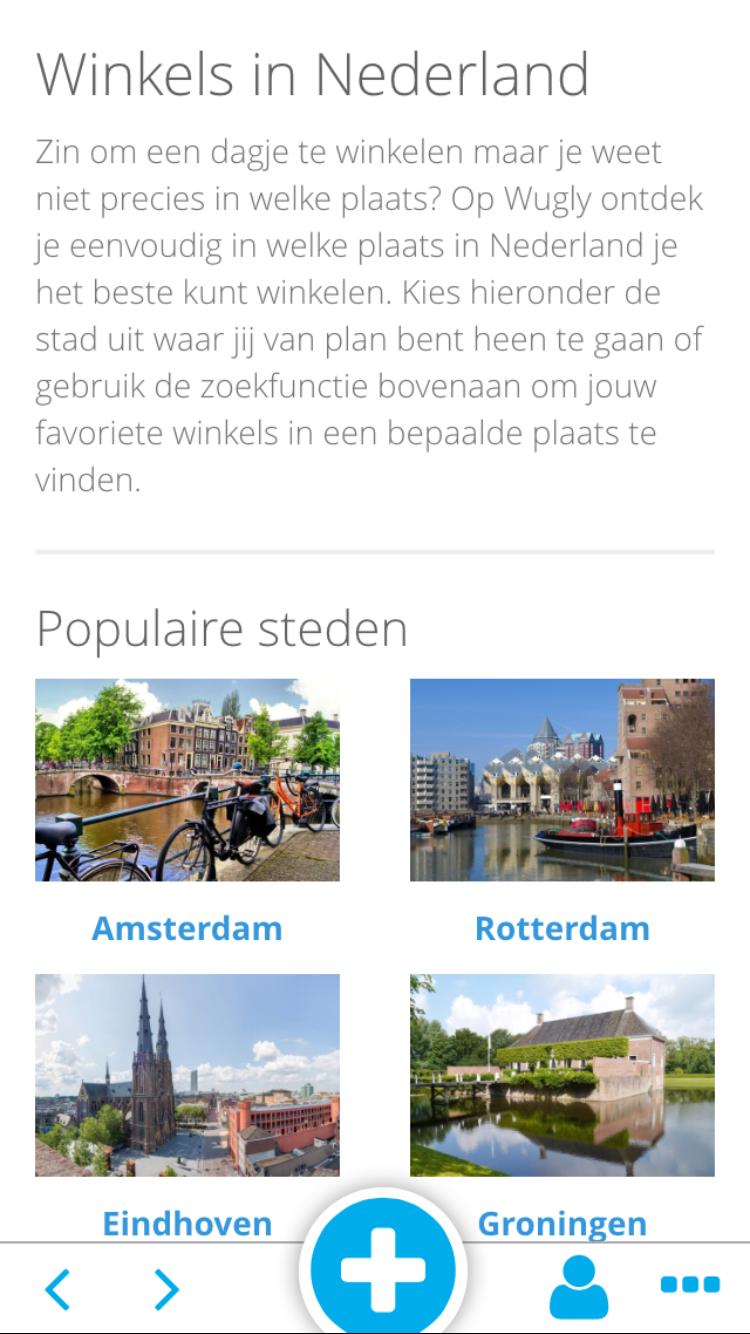Open the three-dots more menu
Image resolution: width=750 pixels, height=1334 pixels.
click(690, 1285)
